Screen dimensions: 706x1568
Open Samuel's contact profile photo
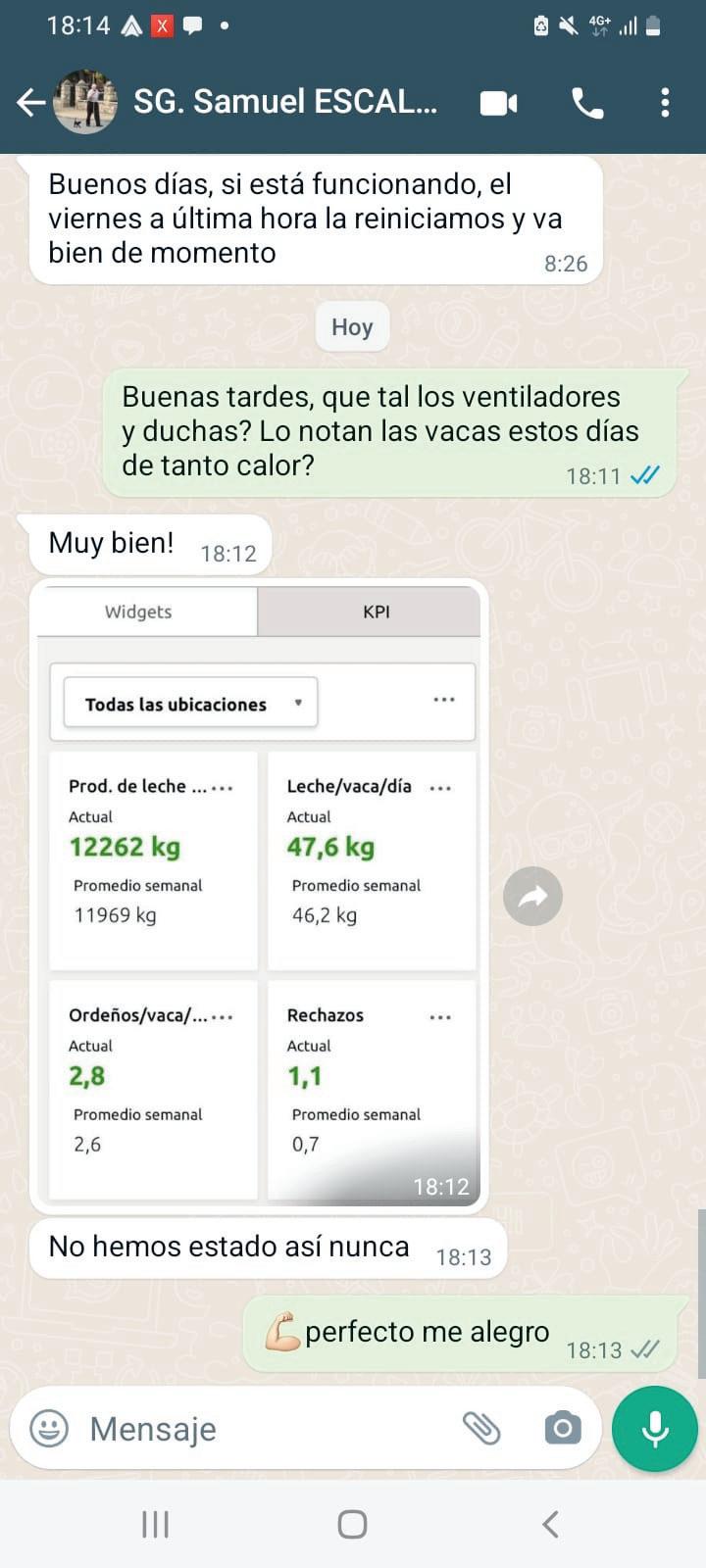[85, 102]
